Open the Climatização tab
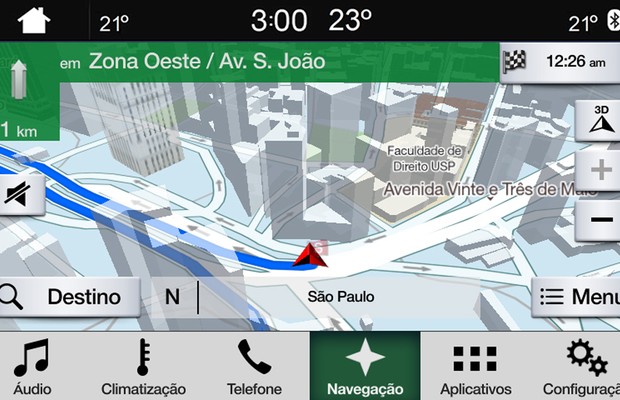620x400 pixels. pyautogui.click(x=143, y=367)
